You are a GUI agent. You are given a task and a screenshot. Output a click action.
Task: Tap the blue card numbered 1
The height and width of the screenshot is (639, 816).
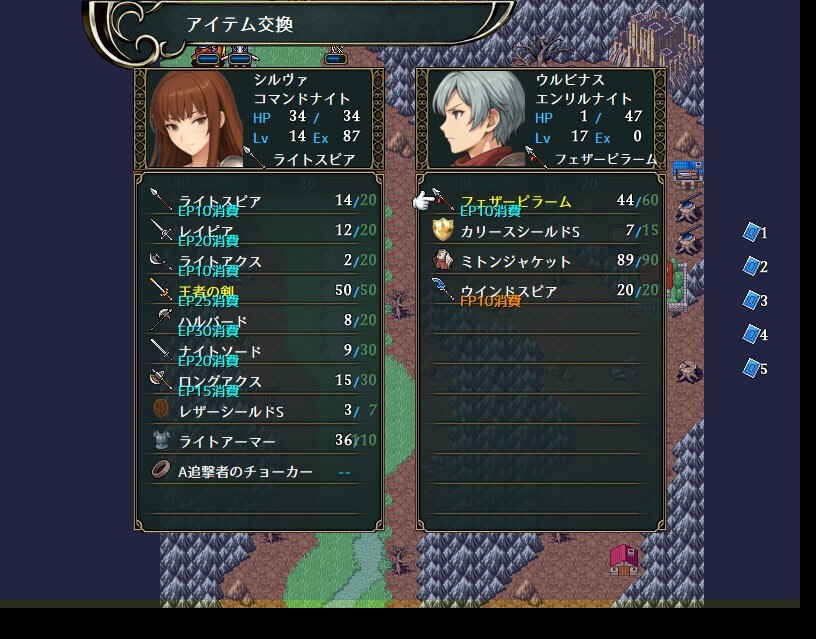point(753,232)
